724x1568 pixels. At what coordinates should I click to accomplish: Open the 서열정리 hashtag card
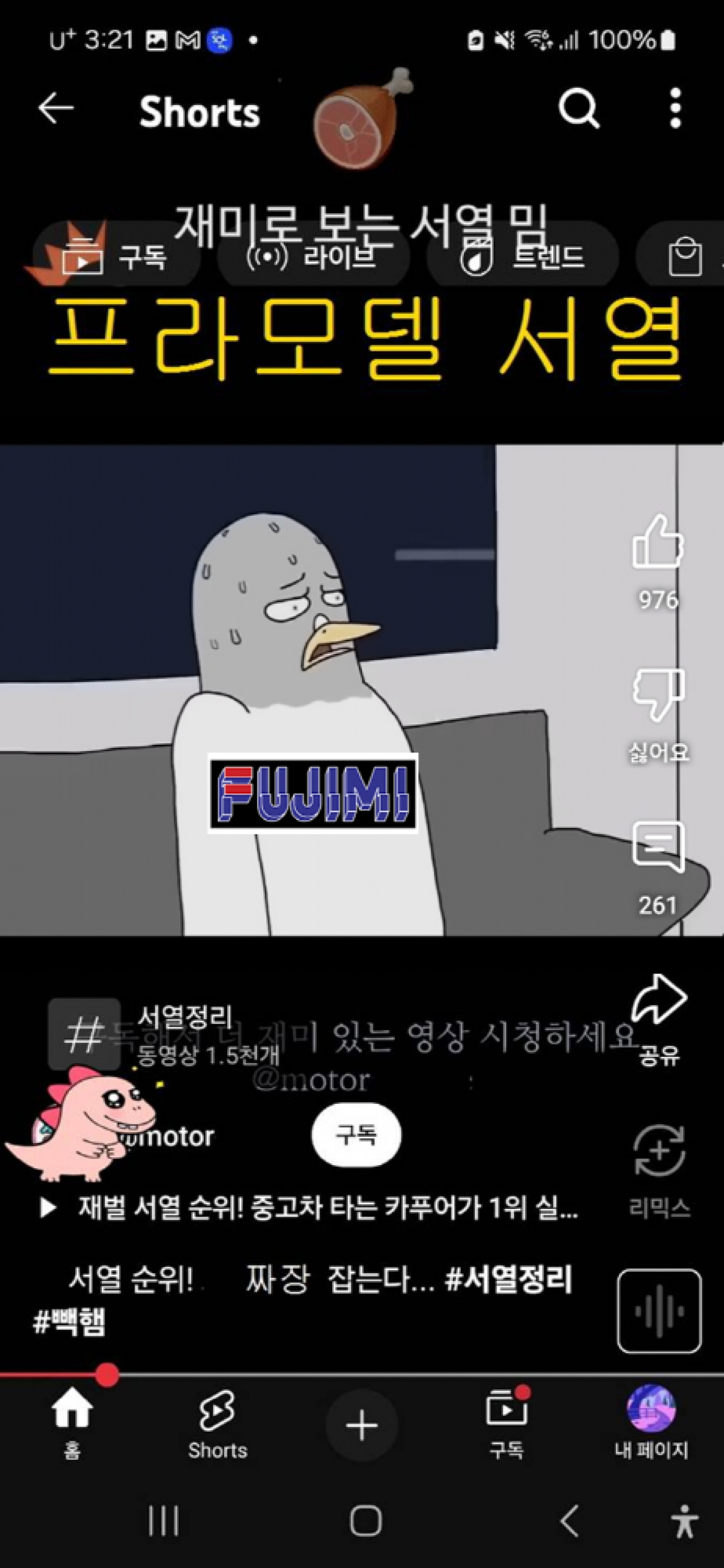coord(164,1034)
